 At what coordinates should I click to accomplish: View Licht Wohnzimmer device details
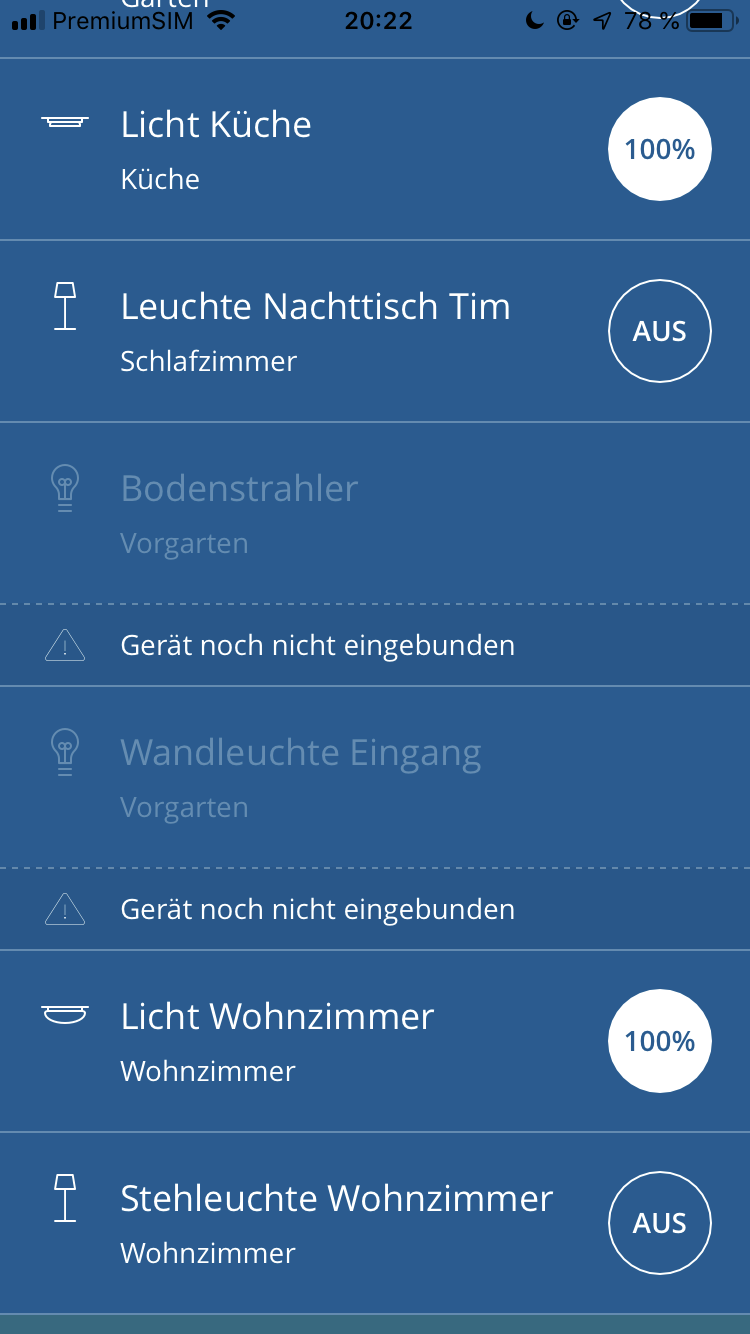click(x=300, y=1041)
